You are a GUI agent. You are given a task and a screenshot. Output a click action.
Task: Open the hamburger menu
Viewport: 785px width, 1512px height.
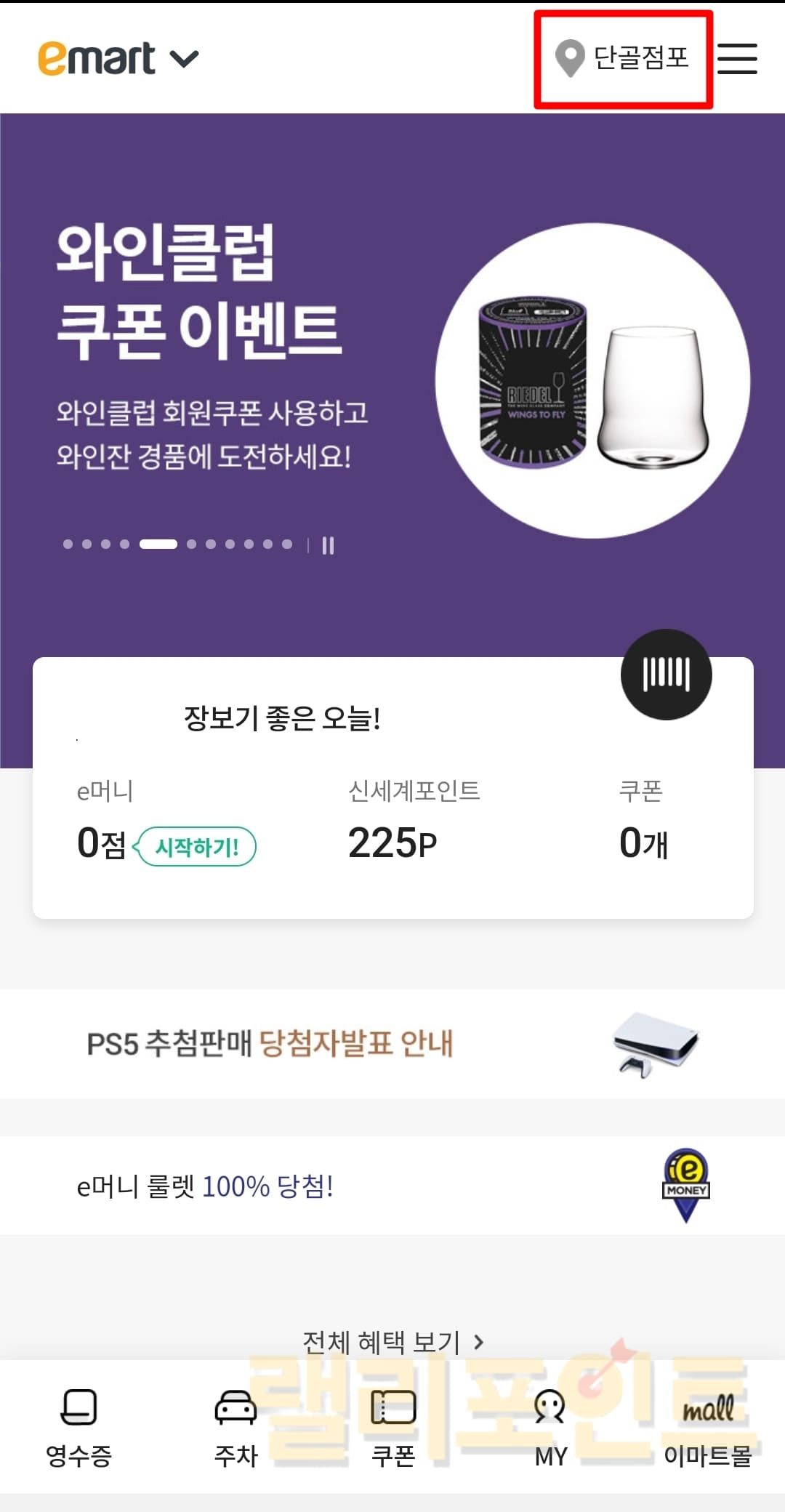737,58
